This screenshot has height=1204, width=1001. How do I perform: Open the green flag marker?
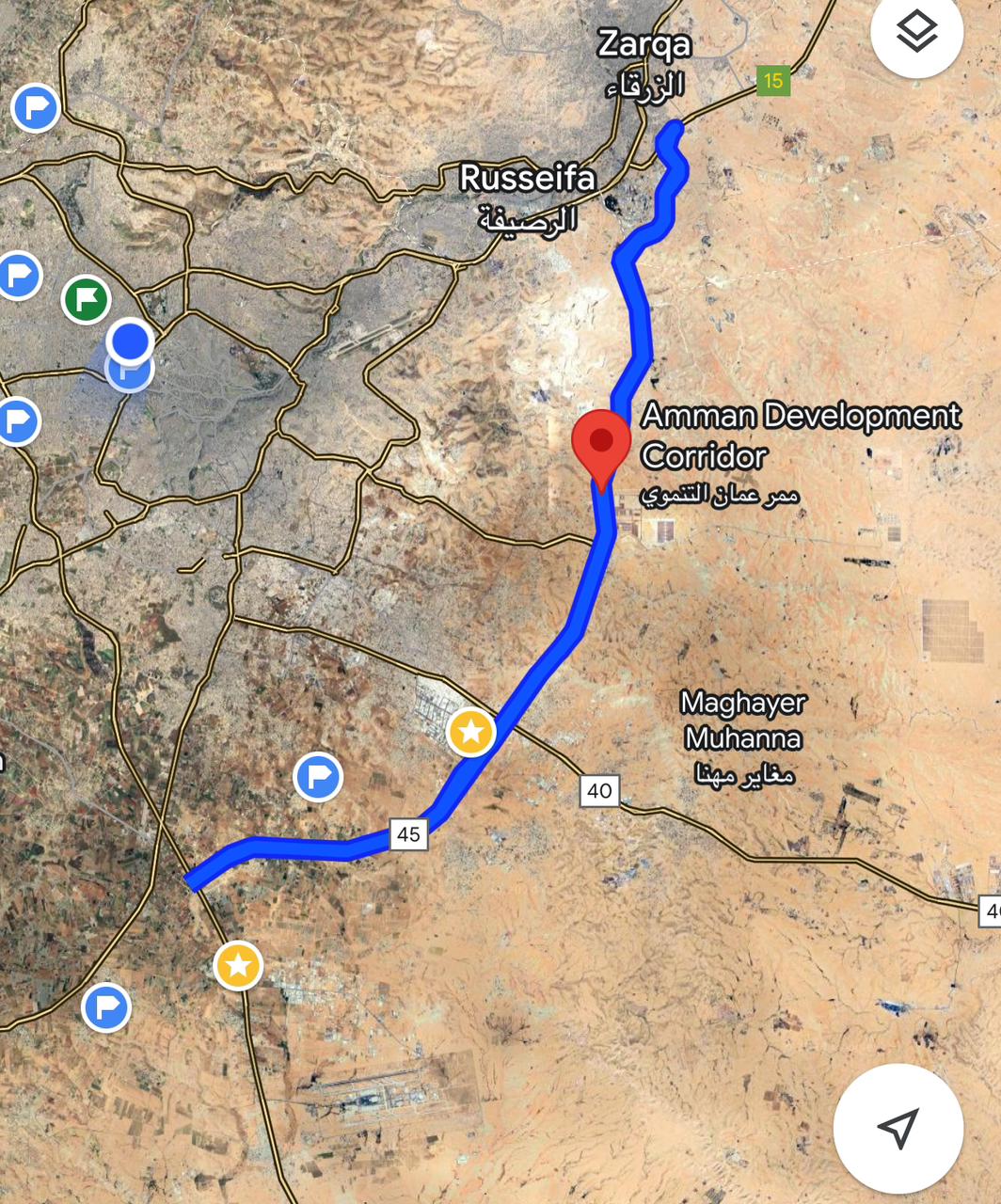coord(87,300)
